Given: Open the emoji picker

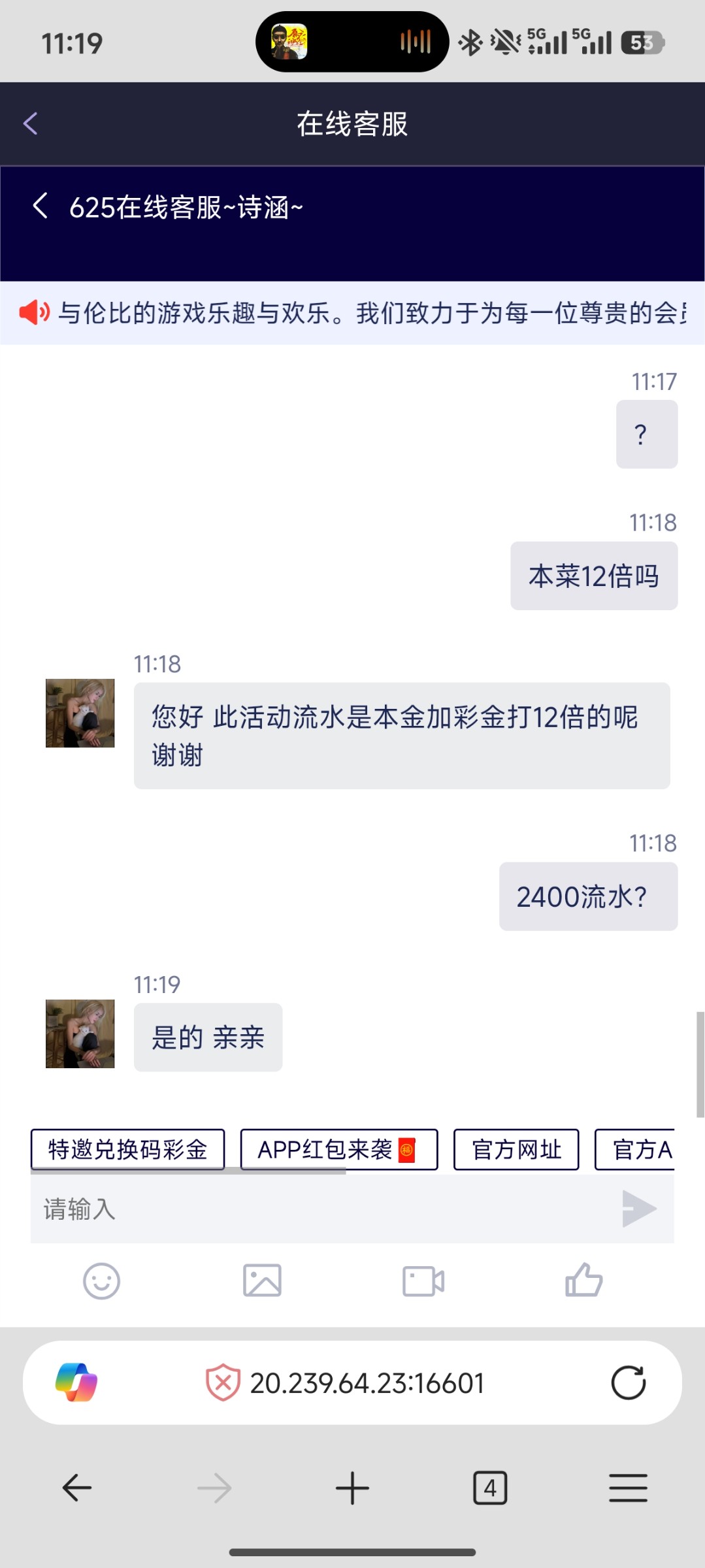Looking at the screenshot, I should coord(101,1281).
